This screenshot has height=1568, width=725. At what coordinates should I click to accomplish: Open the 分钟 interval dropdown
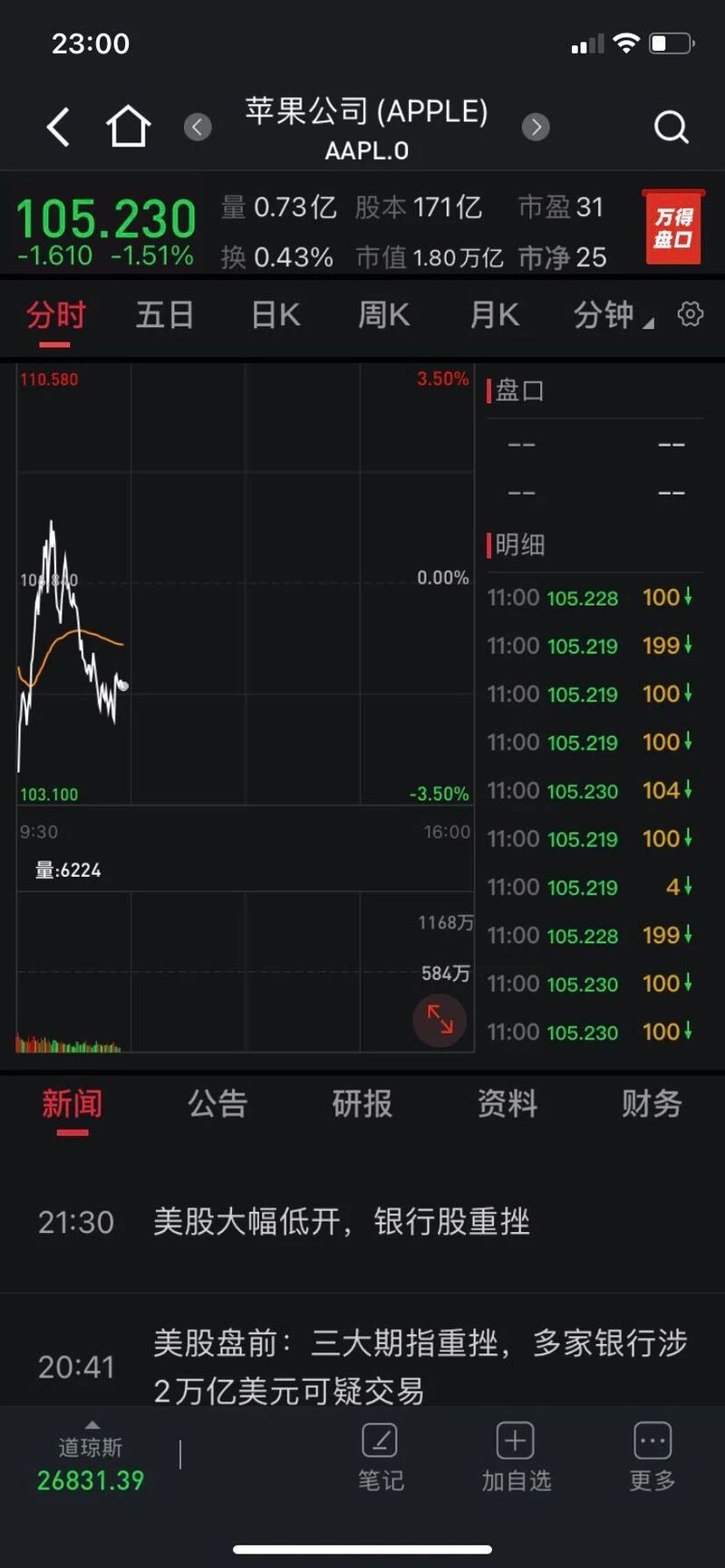tap(613, 315)
